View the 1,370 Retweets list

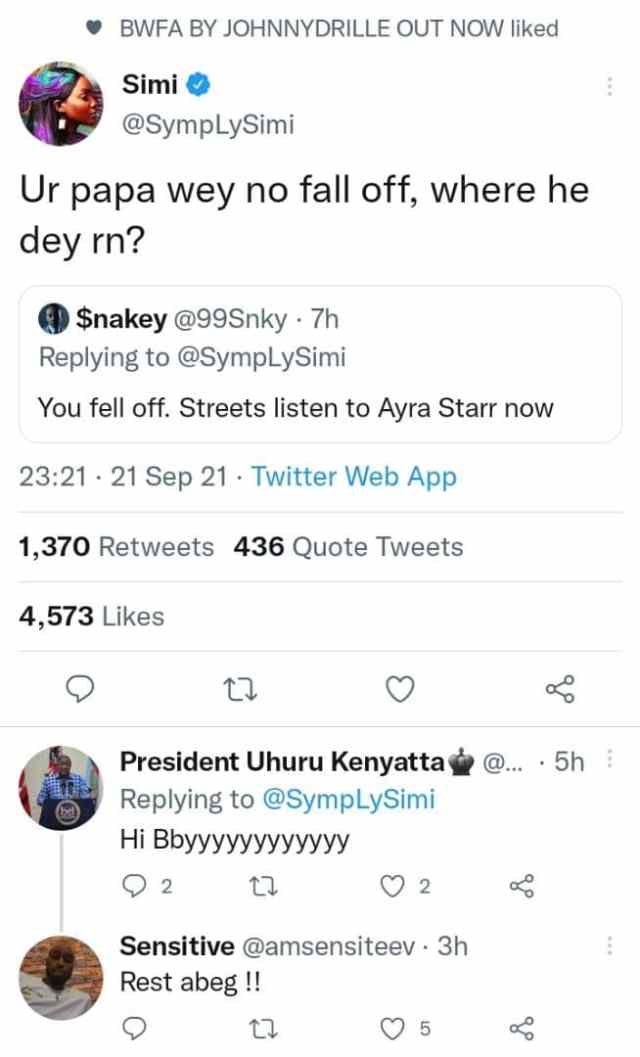116,547
